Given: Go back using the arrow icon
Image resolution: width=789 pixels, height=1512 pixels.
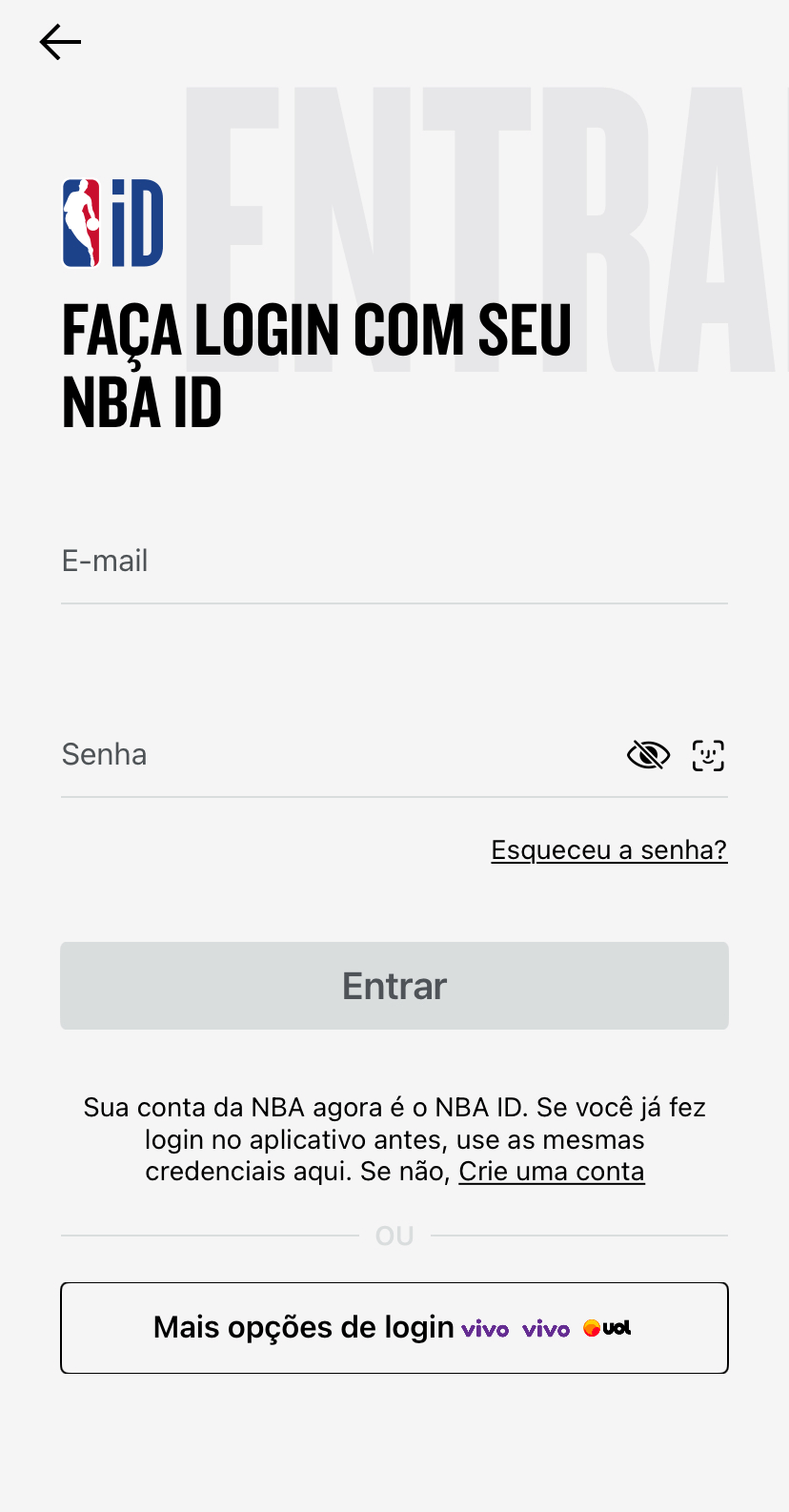Looking at the screenshot, I should [60, 42].
